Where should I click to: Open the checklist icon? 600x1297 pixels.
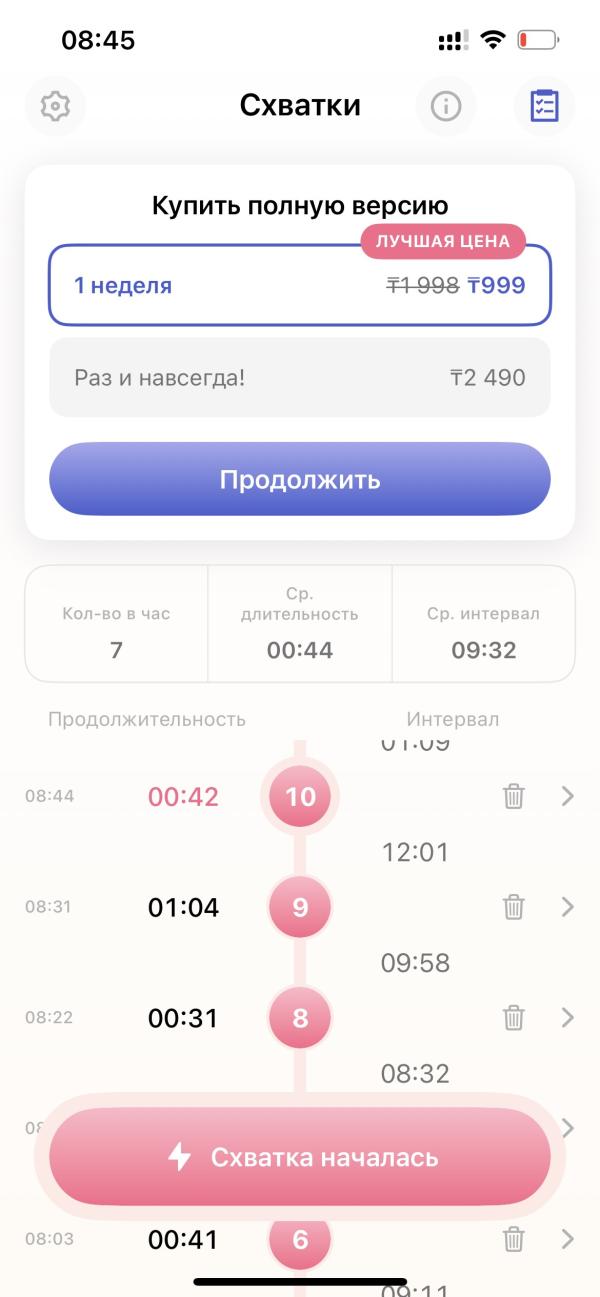(x=544, y=105)
